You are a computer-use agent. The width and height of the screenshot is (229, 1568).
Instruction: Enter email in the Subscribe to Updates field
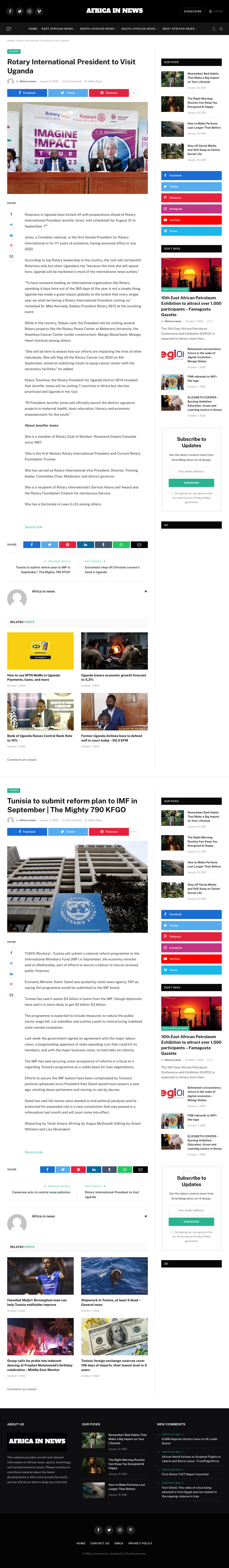pyautogui.click(x=191, y=471)
